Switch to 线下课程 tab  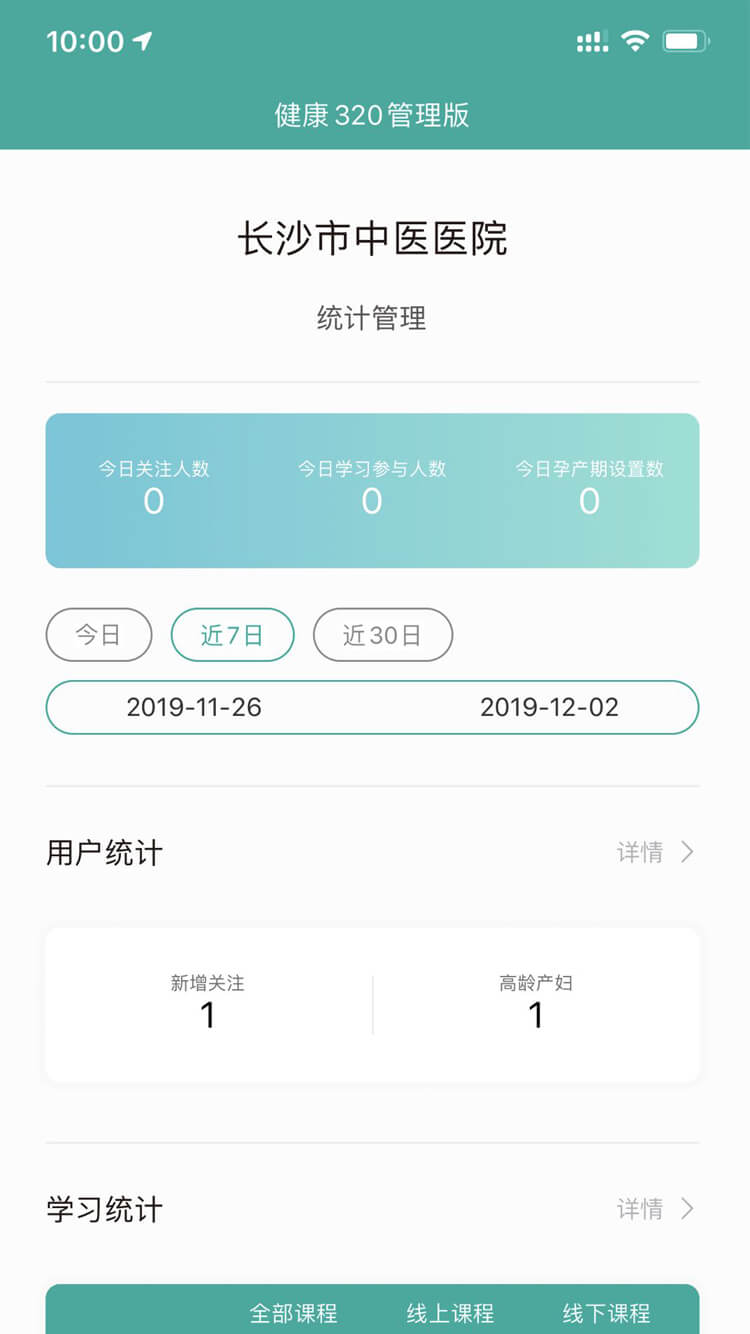pyautogui.click(x=606, y=1312)
